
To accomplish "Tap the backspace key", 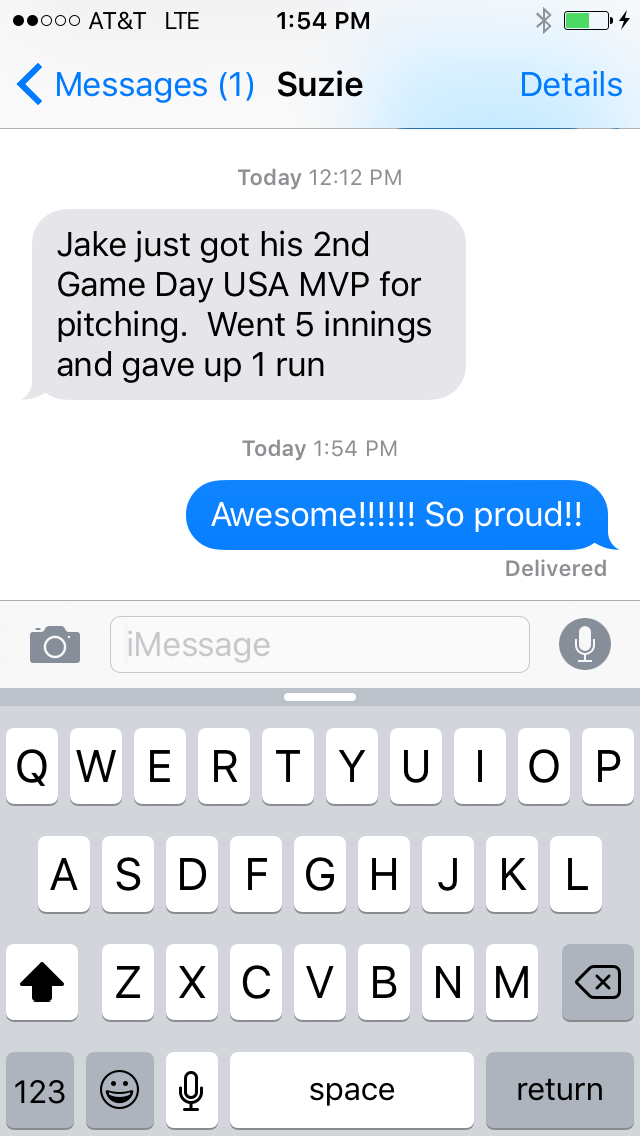I will coord(598,982).
